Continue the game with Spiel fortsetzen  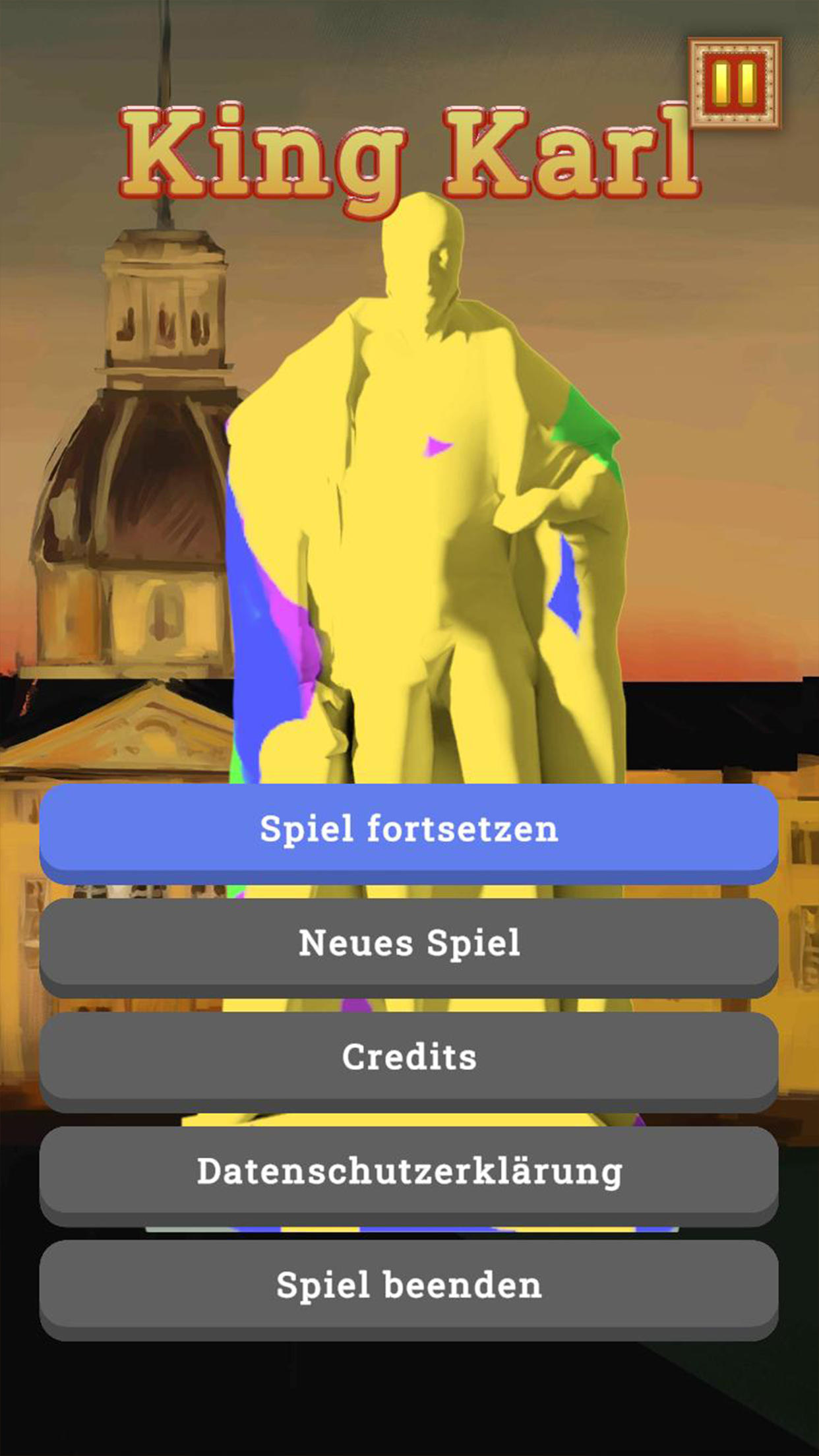click(409, 830)
